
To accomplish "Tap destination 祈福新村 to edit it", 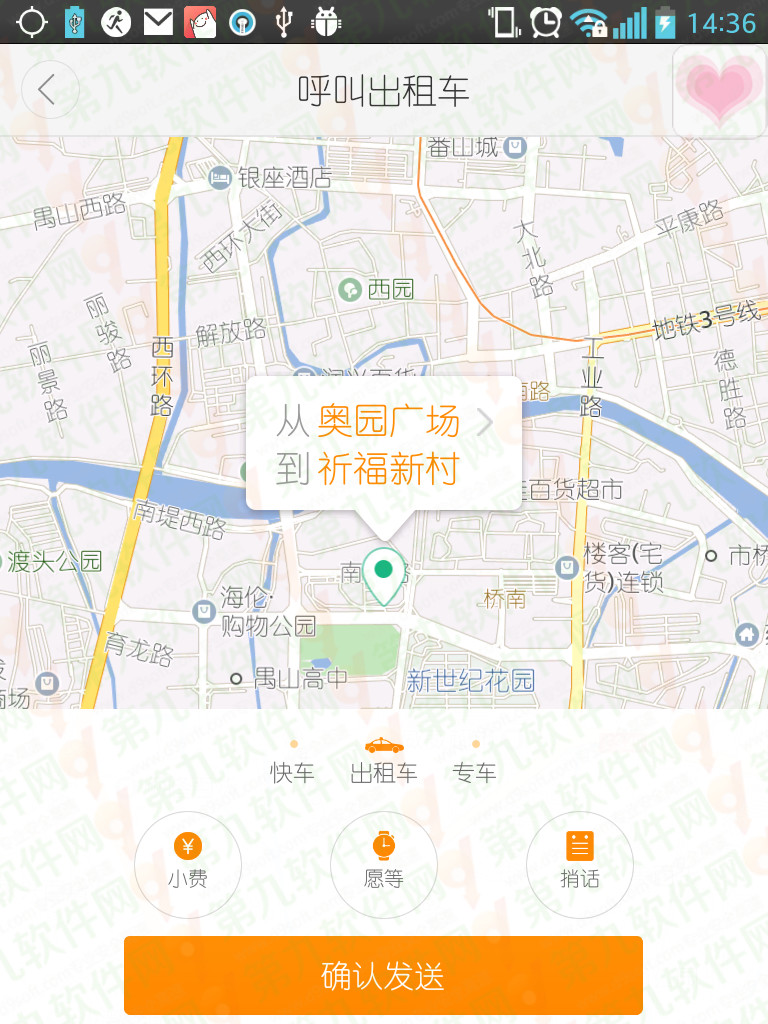I will [x=390, y=466].
